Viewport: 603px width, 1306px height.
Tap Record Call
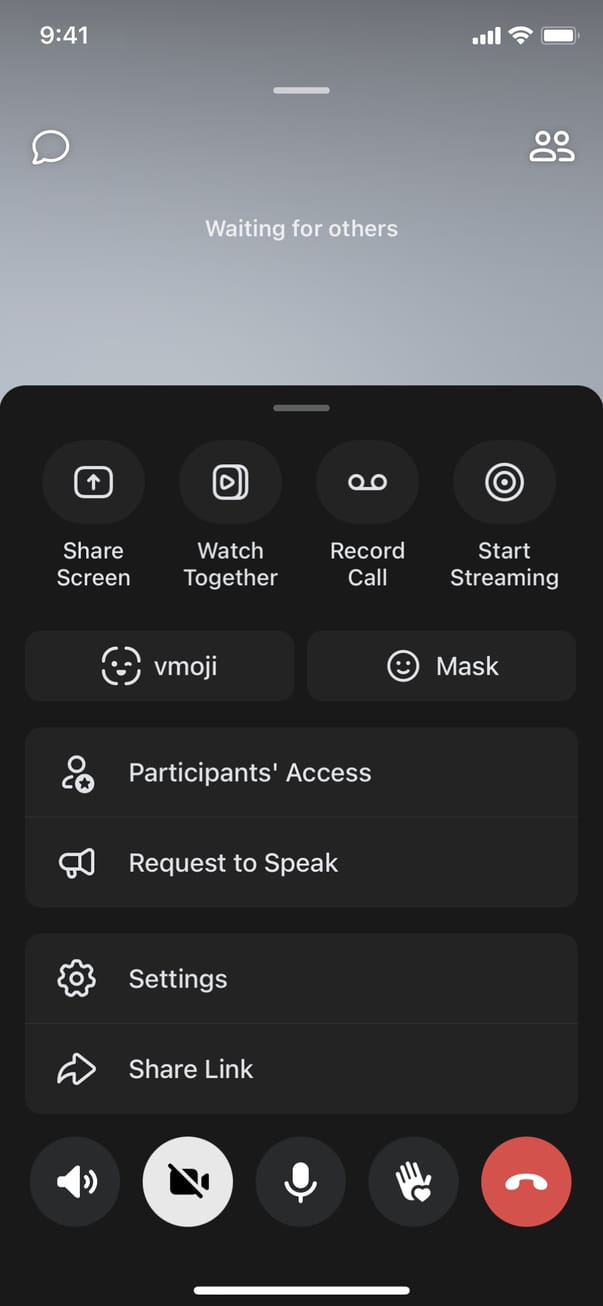[x=367, y=483]
